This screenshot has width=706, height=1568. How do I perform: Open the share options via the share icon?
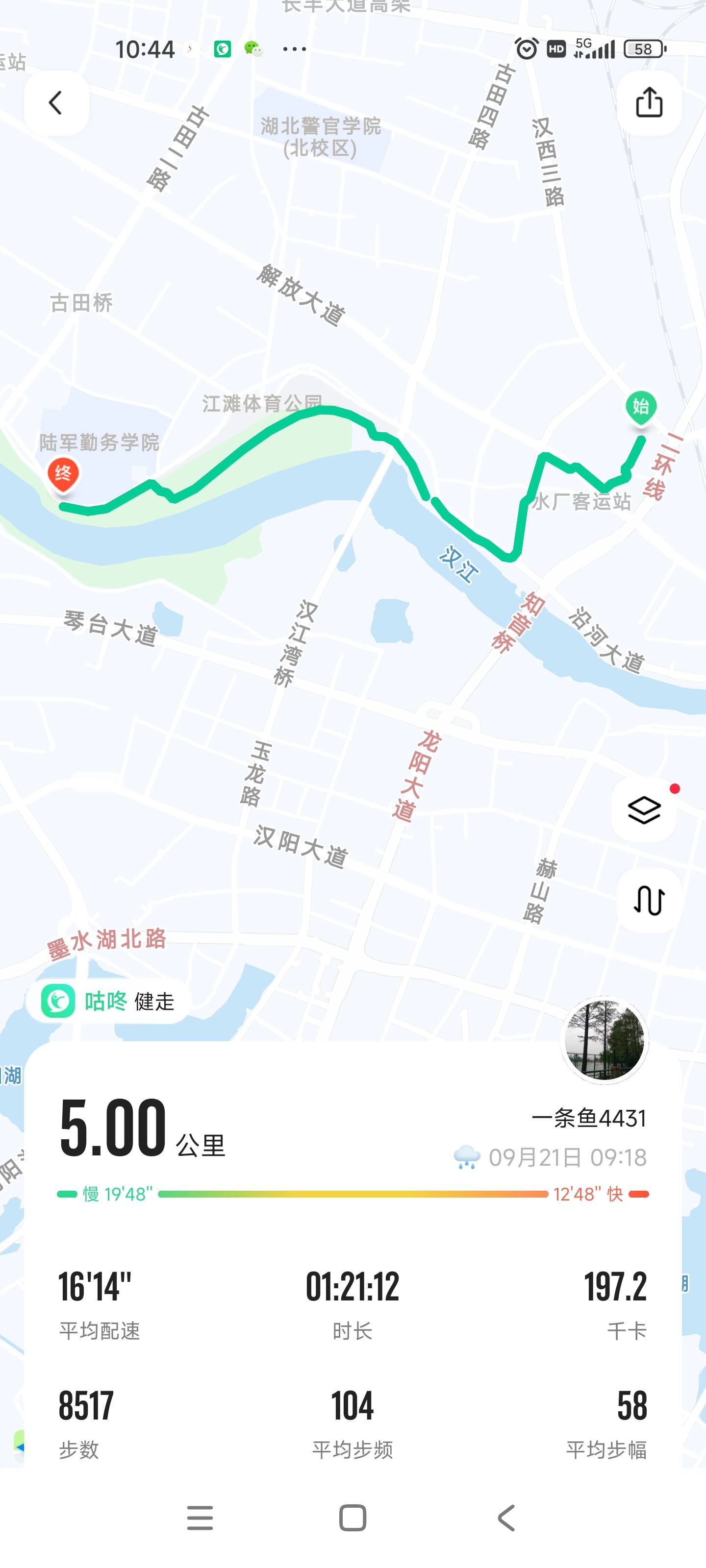tap(648, 102)
